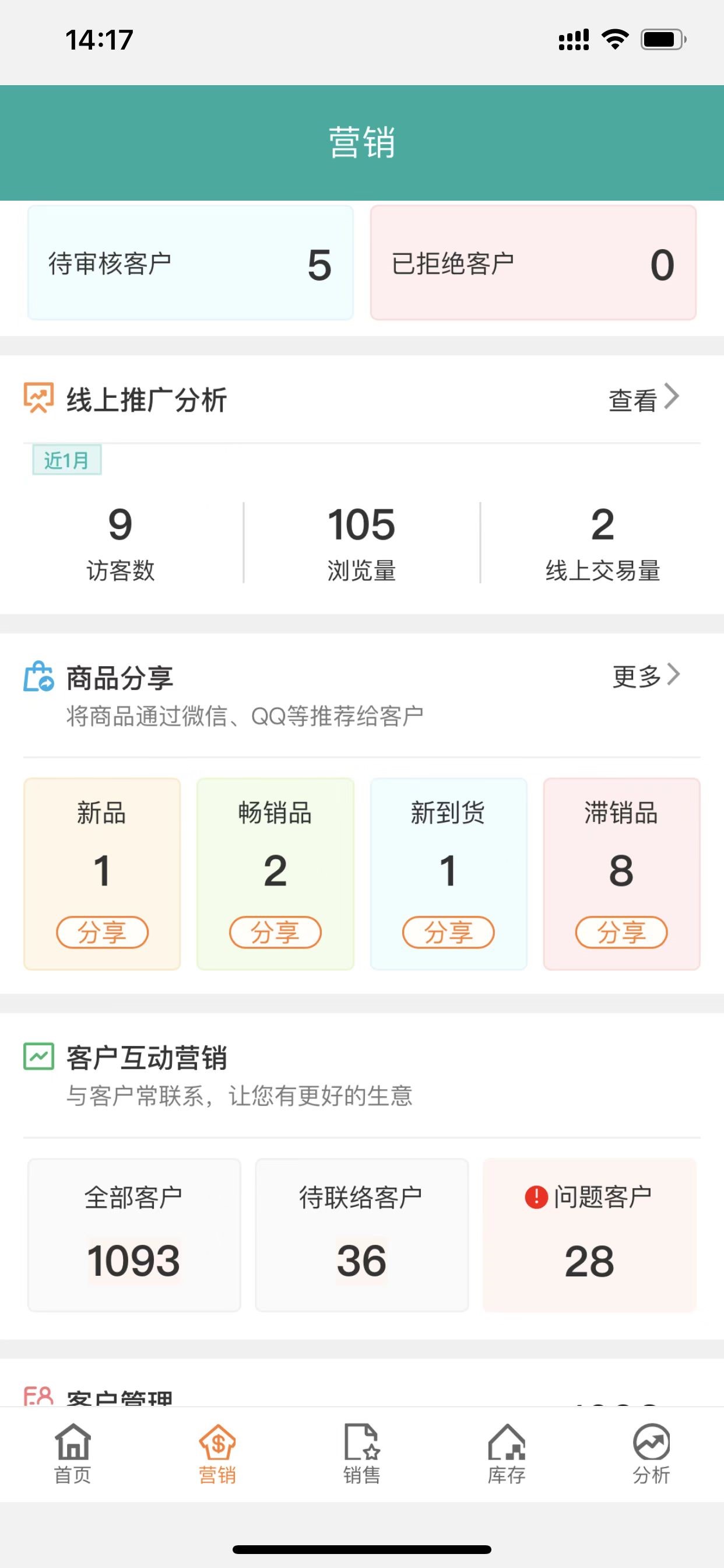Image resolution: width=724 pixels, height=1568 pixels.
Task: Tap 查看 for 线上推广分析
Action: click(x=643, y=400)
